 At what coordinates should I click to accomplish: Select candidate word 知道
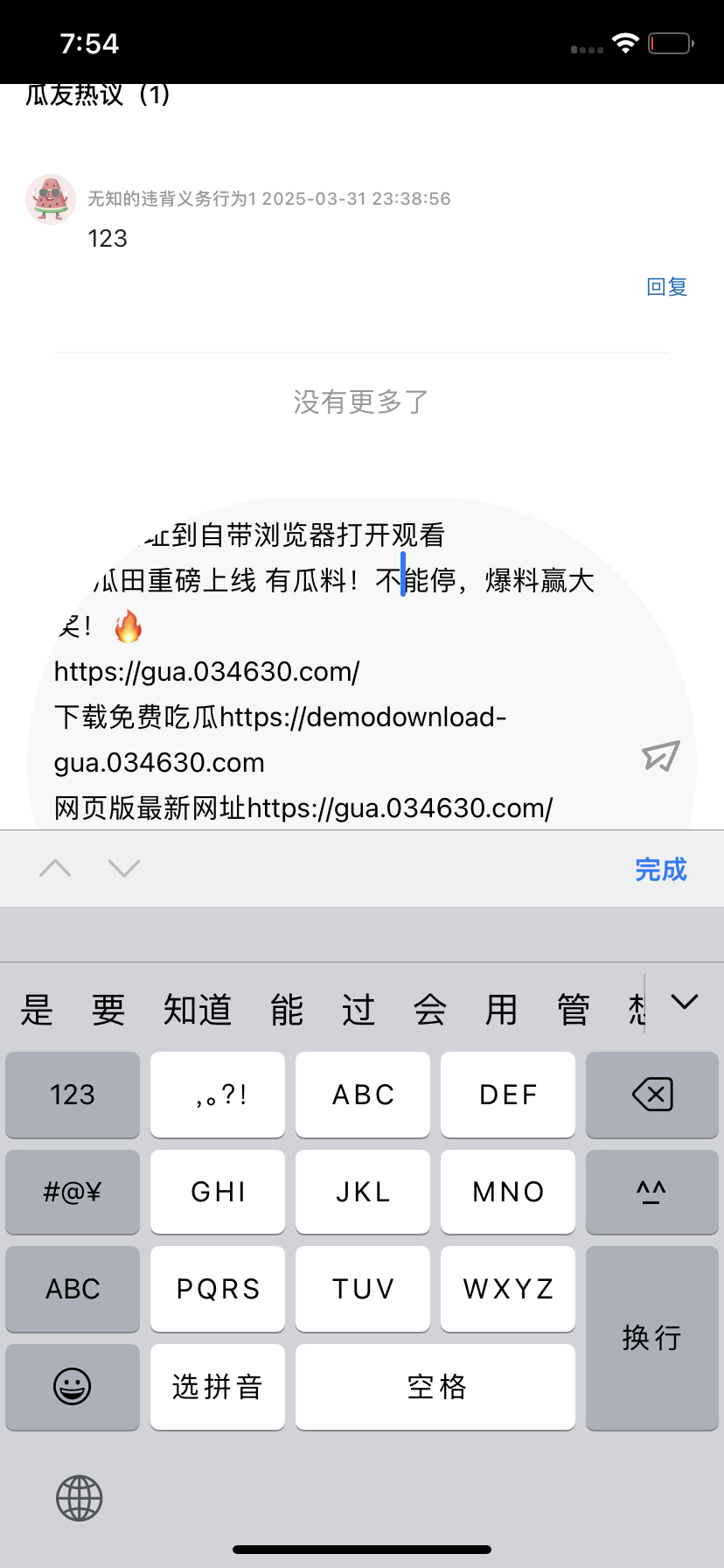pos(198,1010)
